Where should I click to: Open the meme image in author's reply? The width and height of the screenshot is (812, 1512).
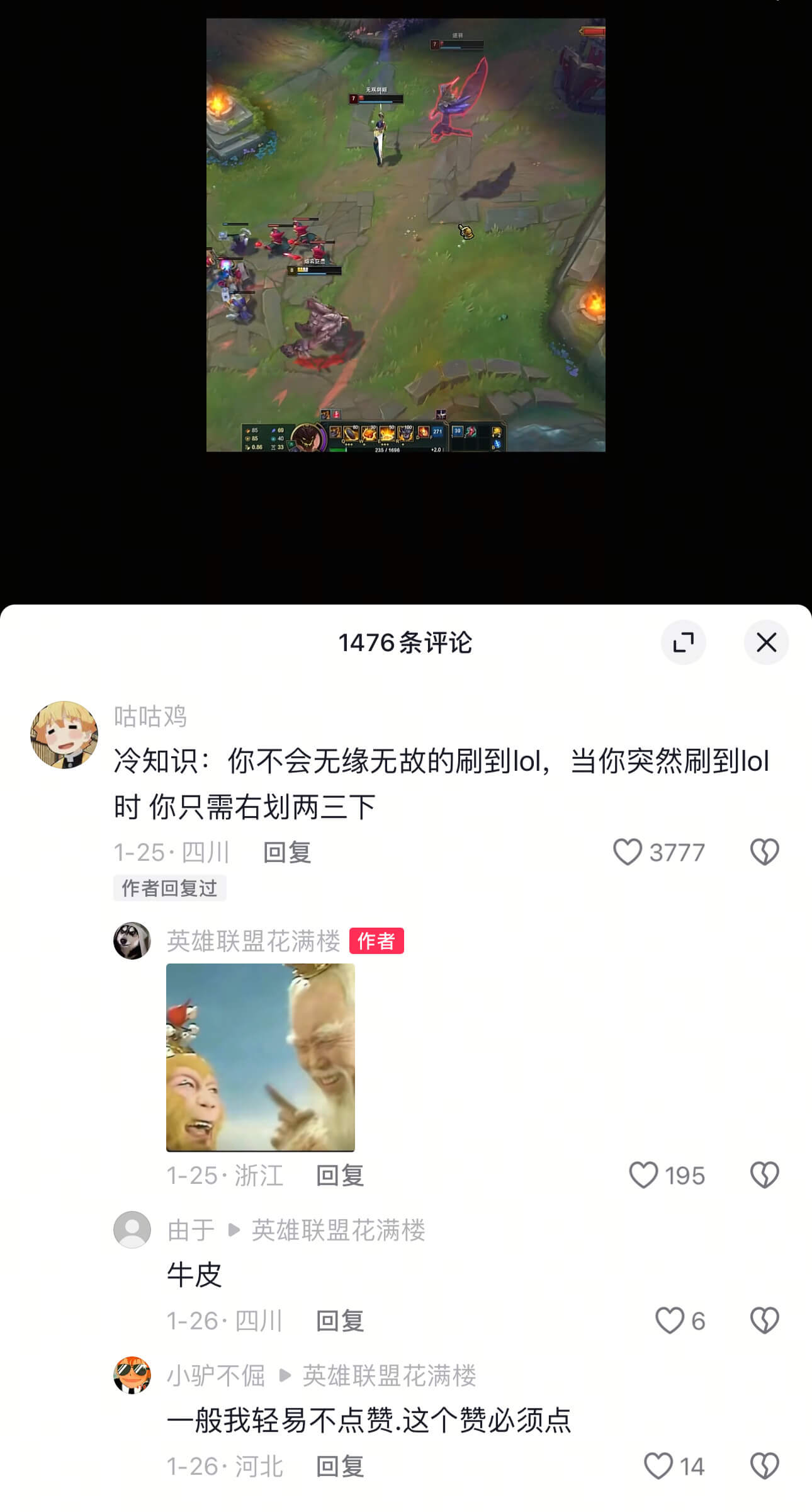click(260, 1057)
